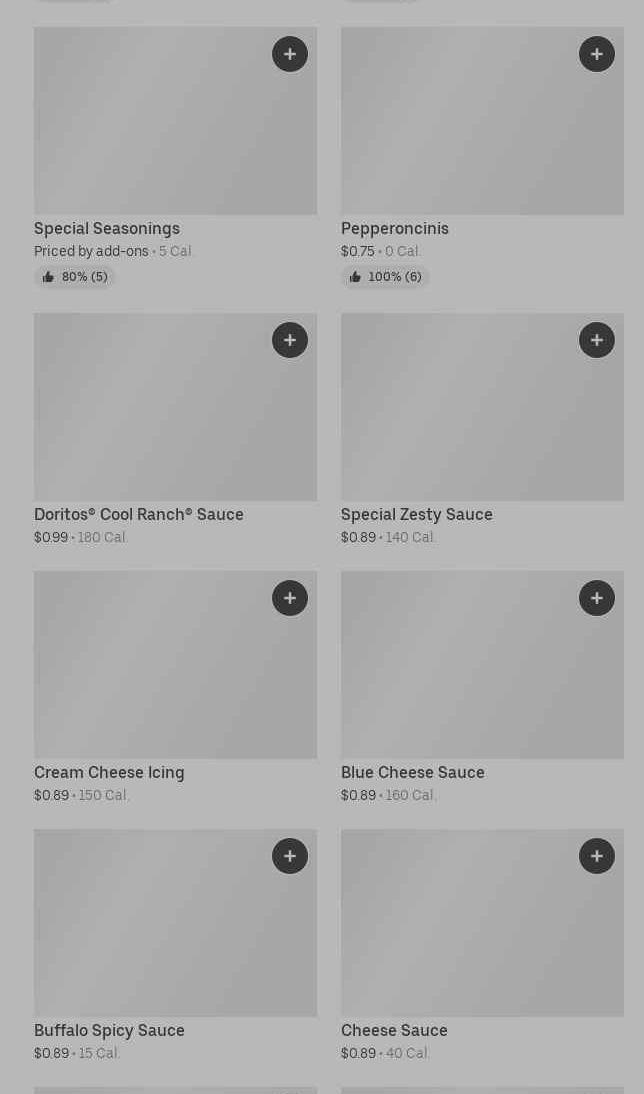This screenshot has height=1094, width=644.
Task: Open the Special Seasonings item card
Action: (x=150, y=130)
